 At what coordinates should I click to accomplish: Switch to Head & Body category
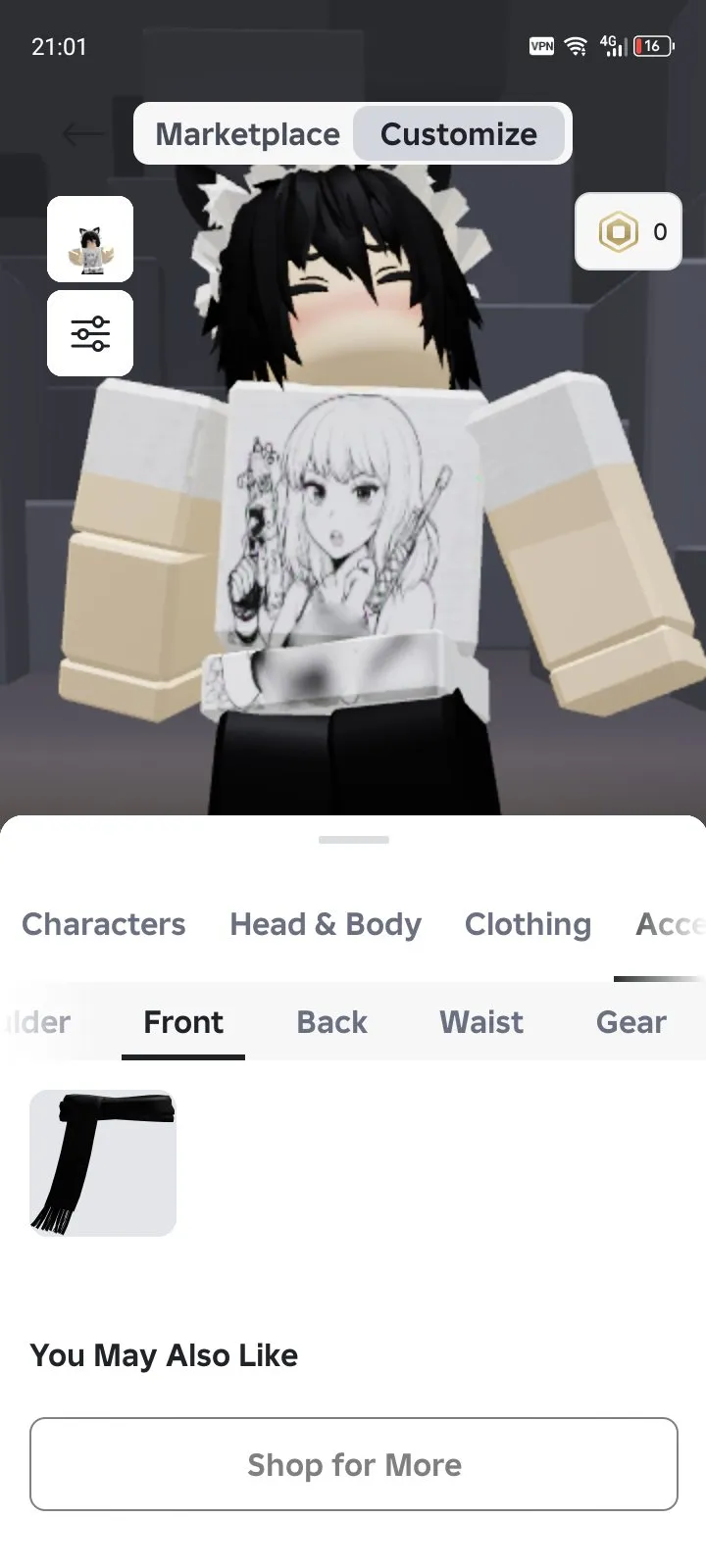click(326, 924)
